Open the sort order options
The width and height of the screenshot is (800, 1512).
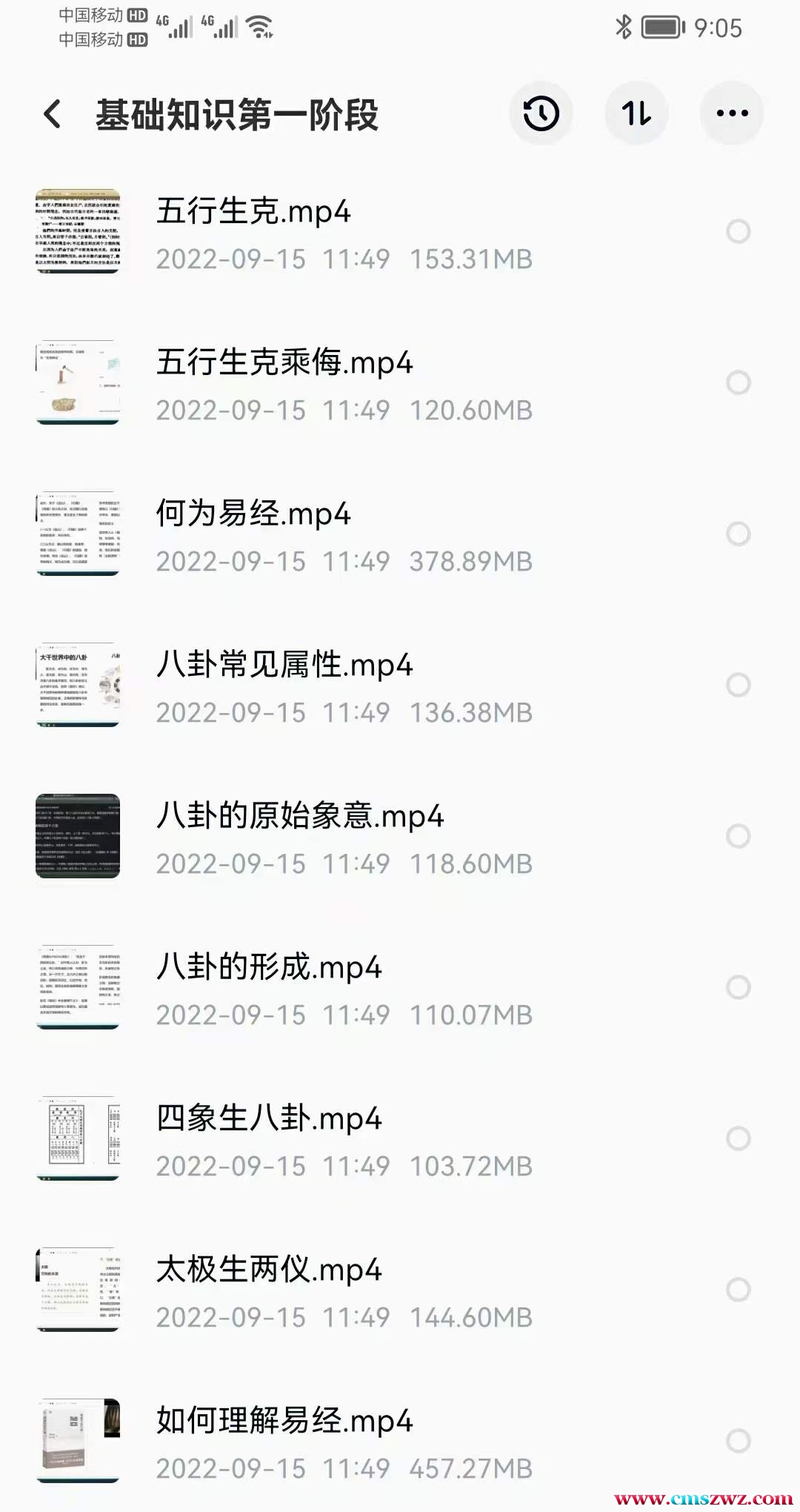click(x=636, y=113)
